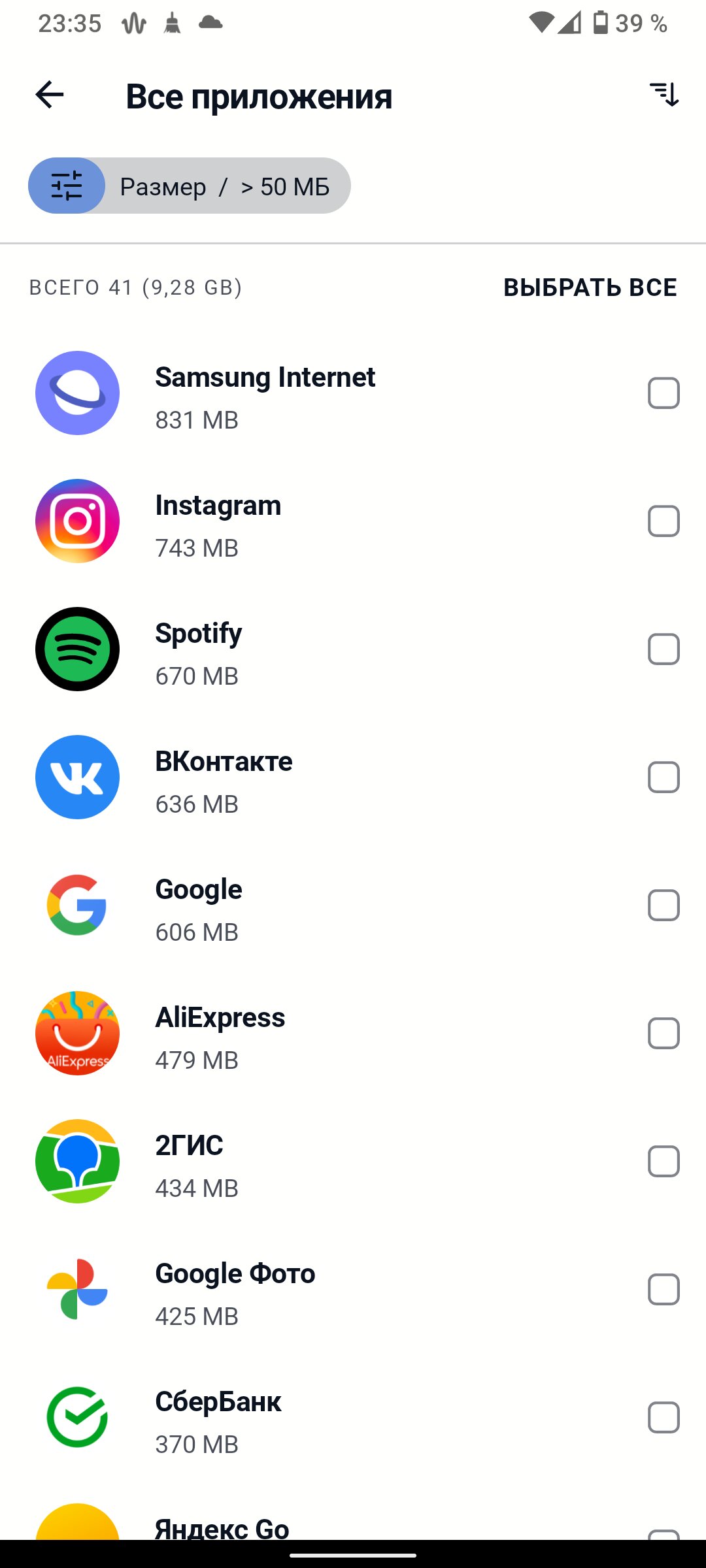Open the sort order options
706x1568 pixels.
[x=664, y=95]
